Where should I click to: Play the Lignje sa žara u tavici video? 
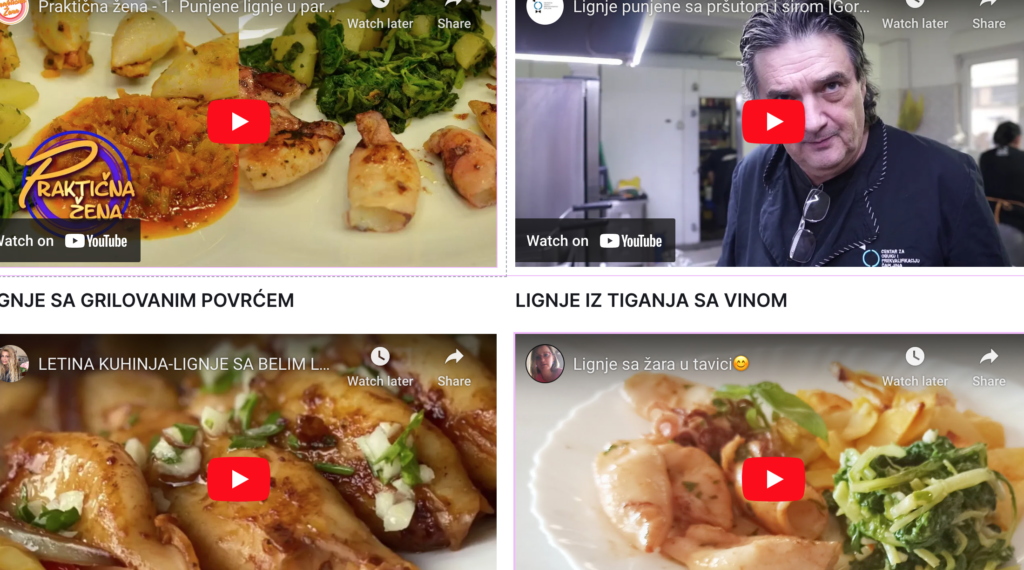point(773,479)
